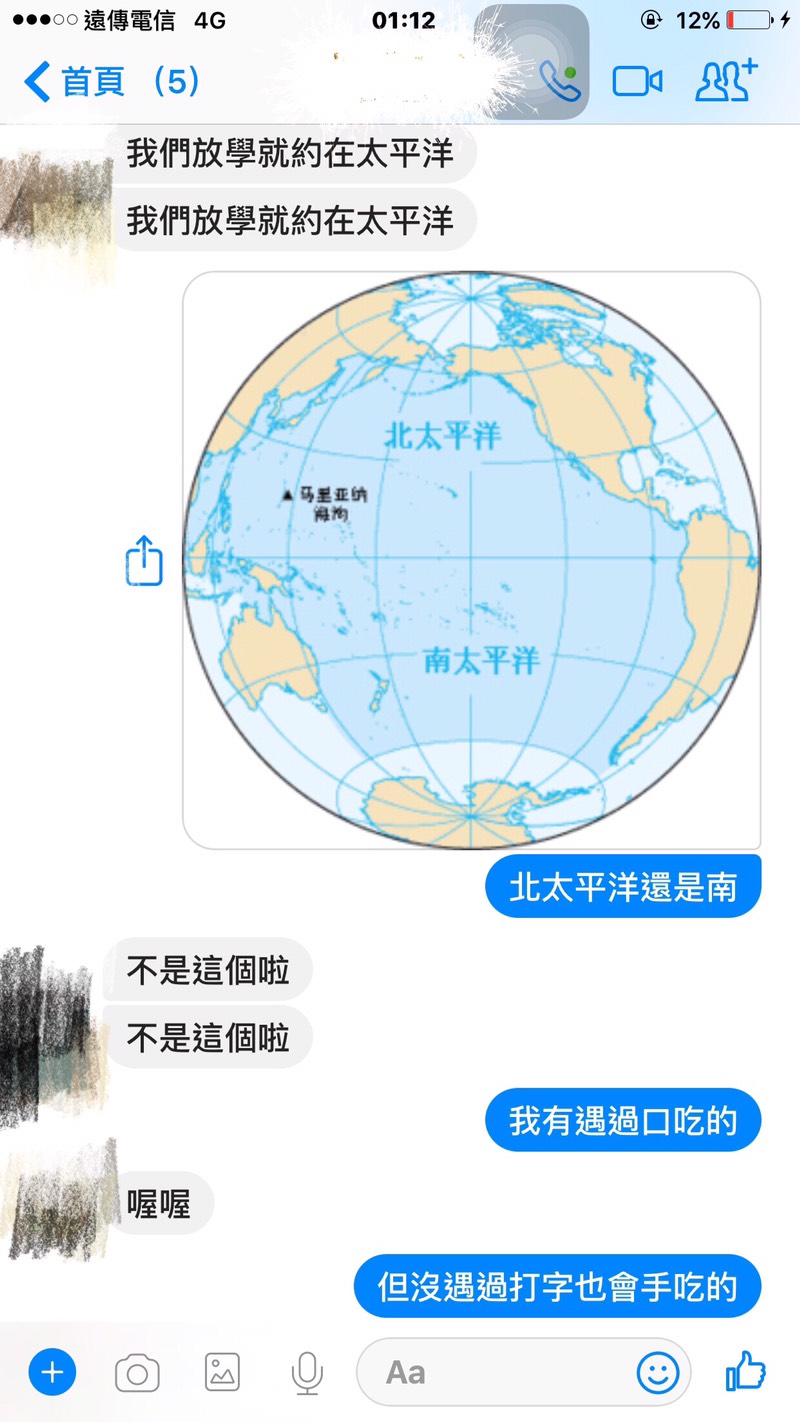Open the plus menu for more options
This screenshot has width=800, height=1422.
coord(52,1372)
